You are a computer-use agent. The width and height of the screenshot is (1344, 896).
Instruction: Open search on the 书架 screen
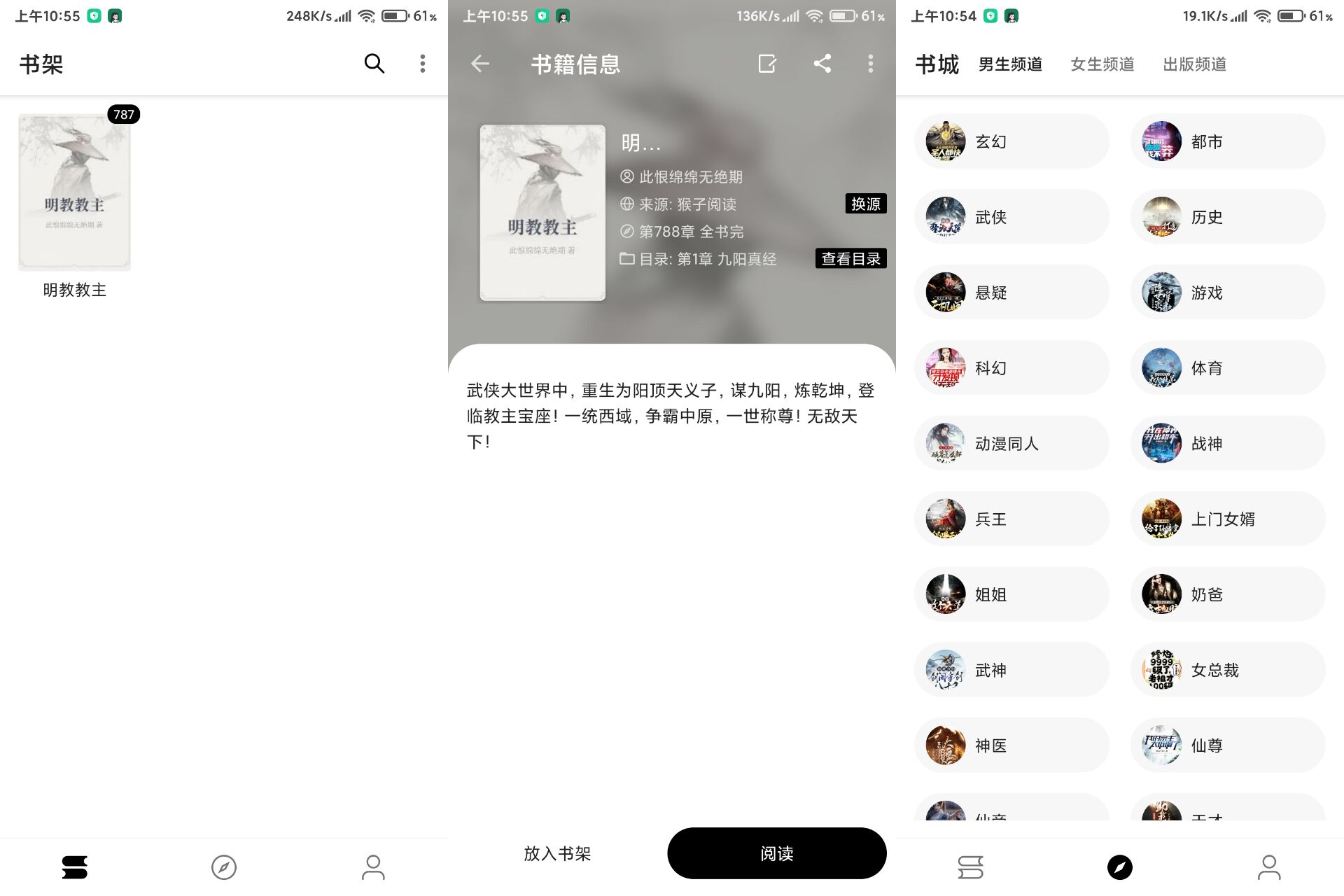pos(374,64)
